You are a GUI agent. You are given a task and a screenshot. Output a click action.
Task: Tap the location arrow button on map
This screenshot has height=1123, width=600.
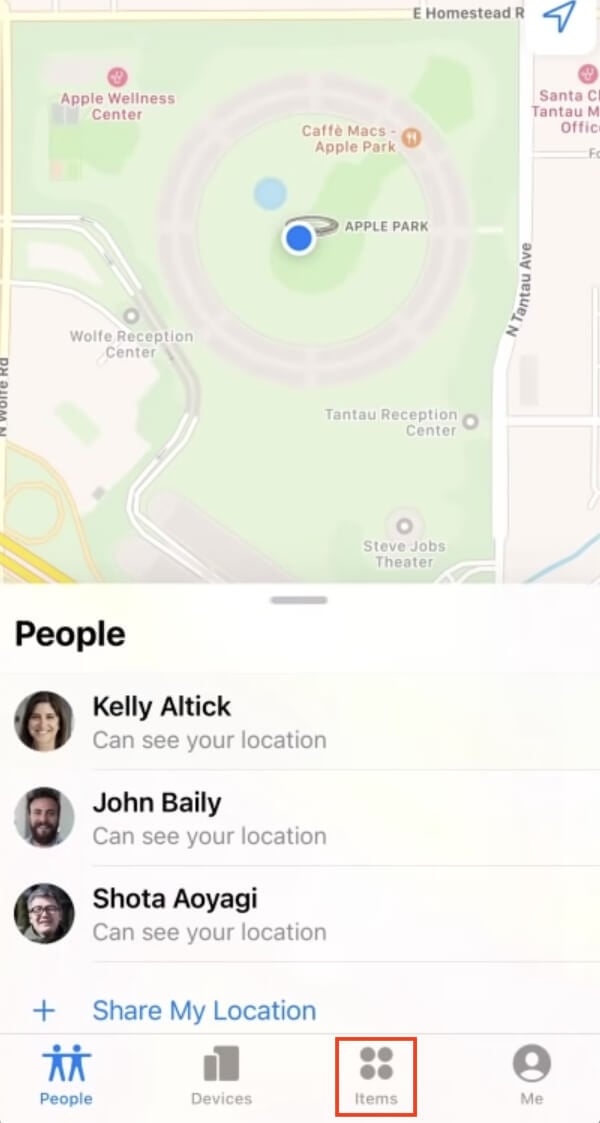560,19
